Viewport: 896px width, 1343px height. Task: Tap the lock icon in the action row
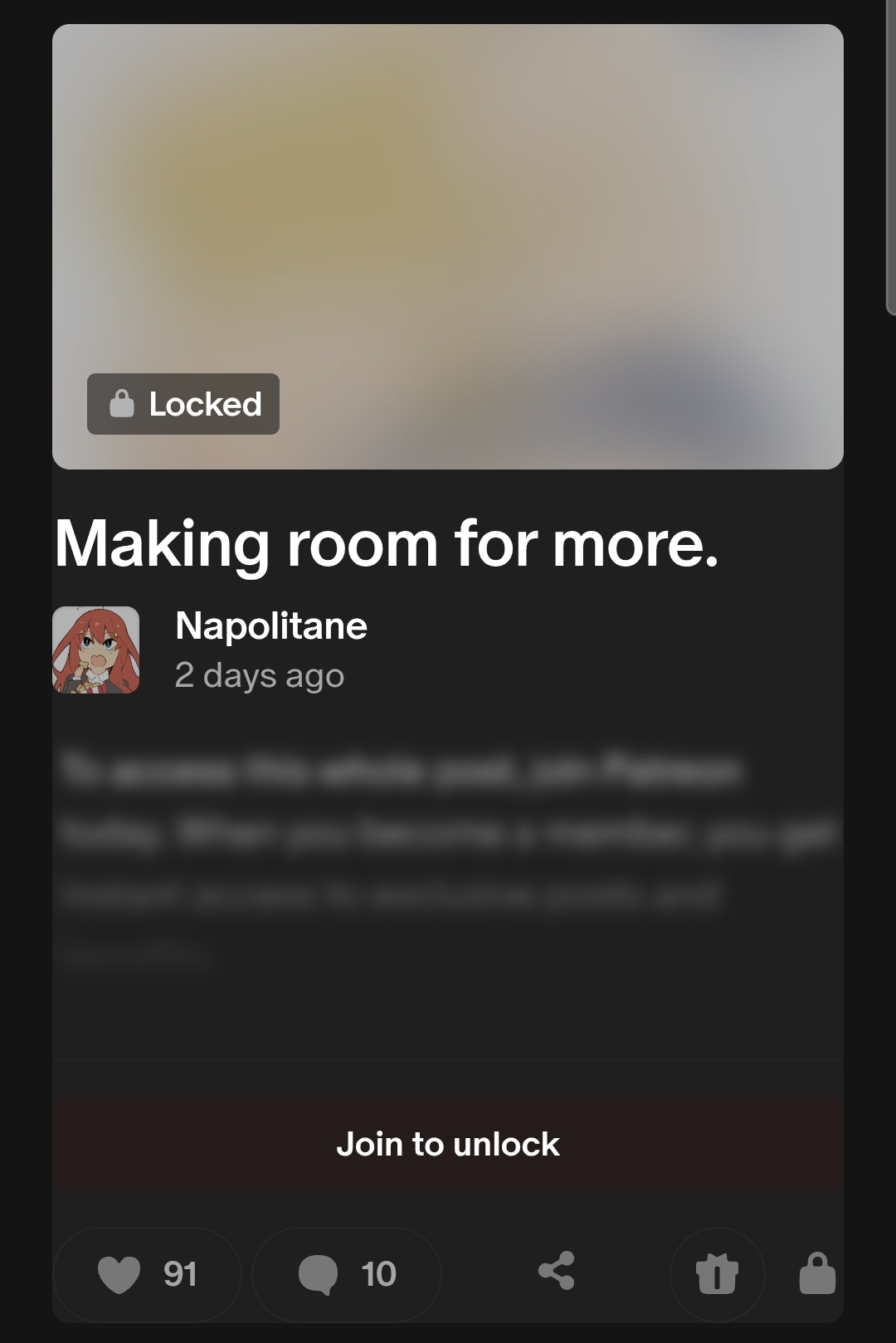[x=817, y=1274]
